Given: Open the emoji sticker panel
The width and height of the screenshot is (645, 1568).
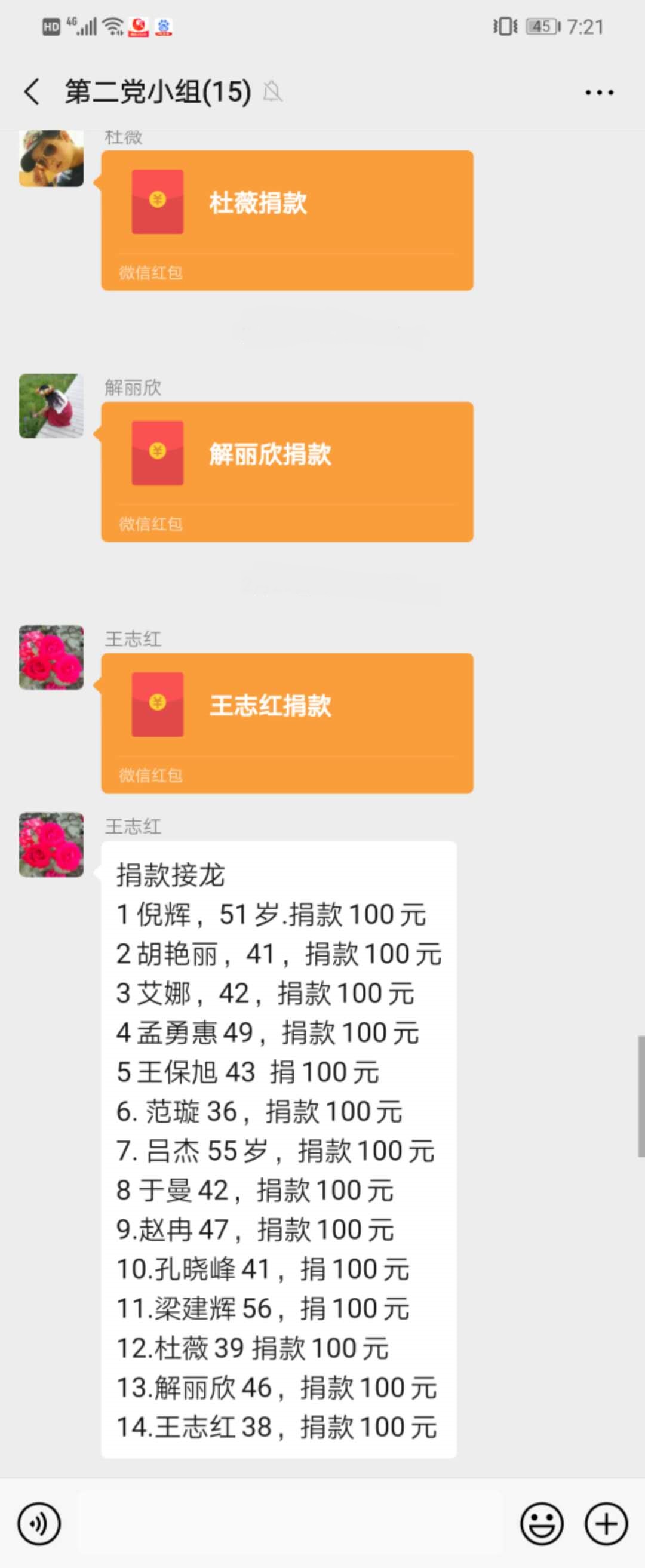Looking at the screenshot, I should [541, 1524].
